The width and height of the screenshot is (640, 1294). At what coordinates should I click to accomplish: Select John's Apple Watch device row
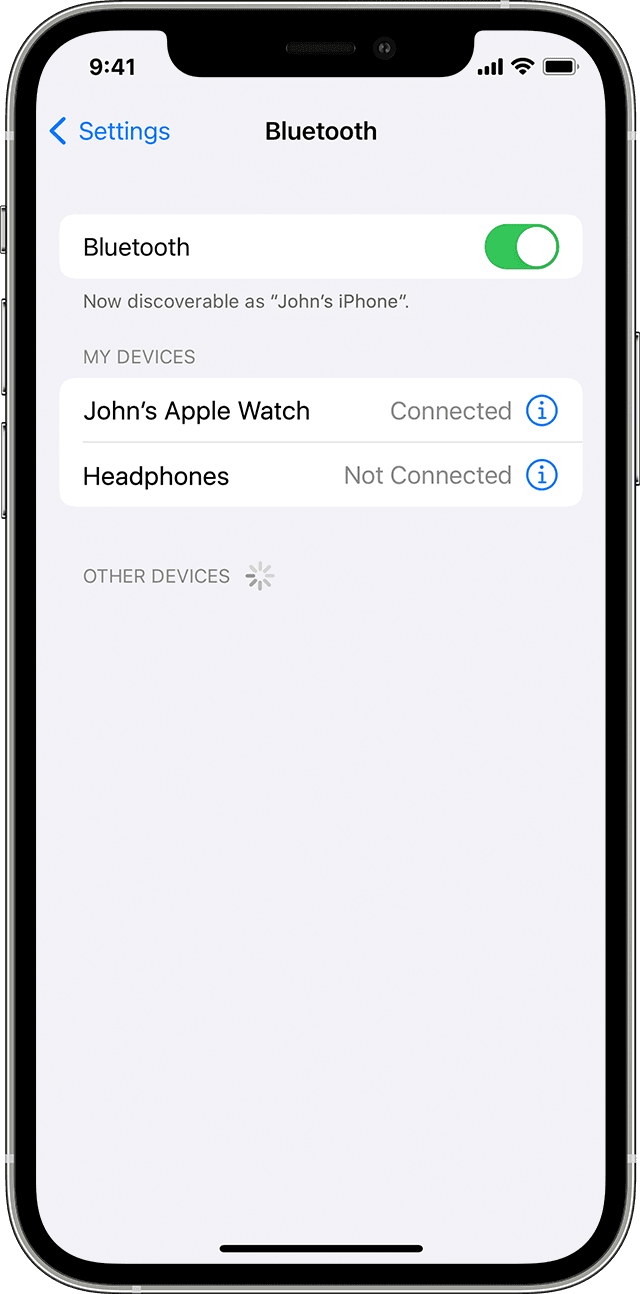pos(250,411)
